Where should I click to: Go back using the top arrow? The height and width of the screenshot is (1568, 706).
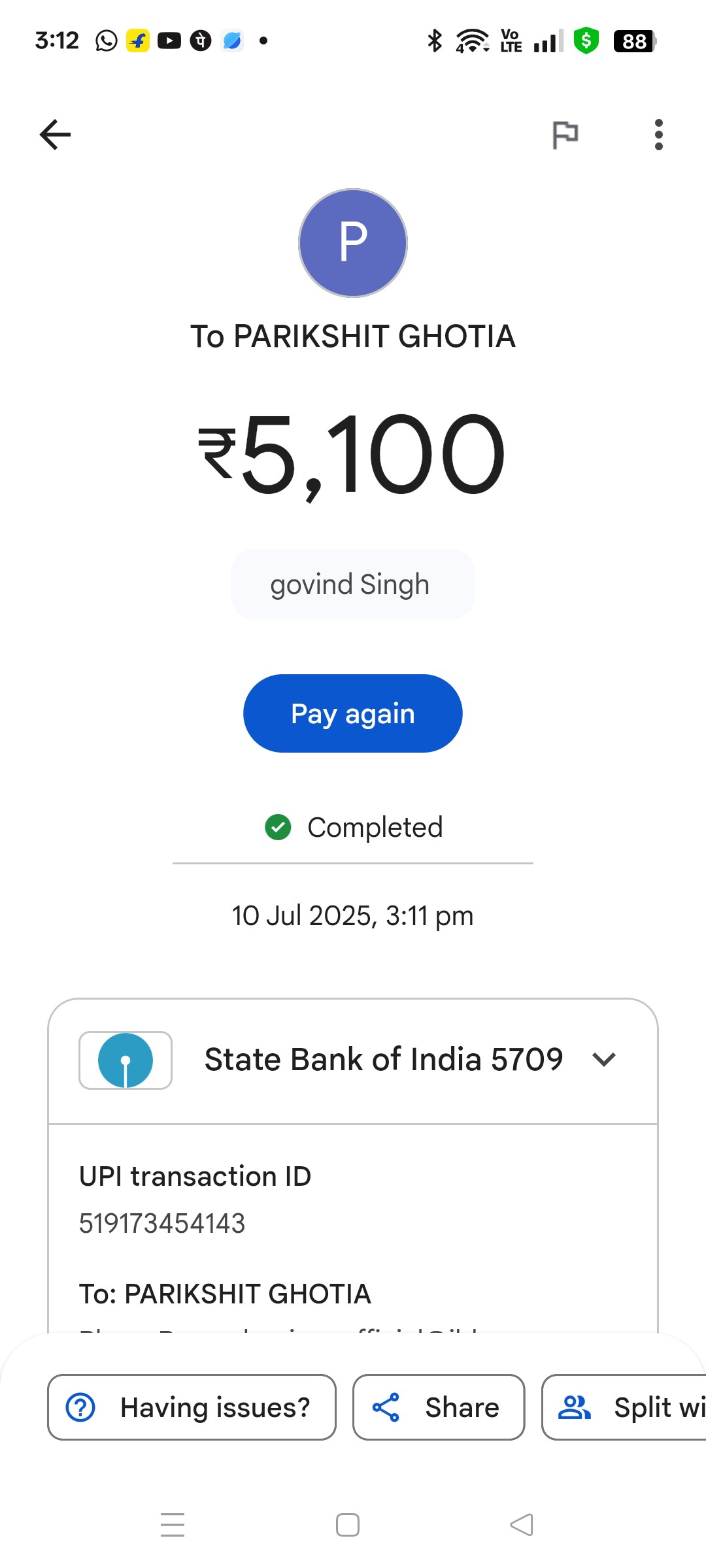(x=55, y=135)
